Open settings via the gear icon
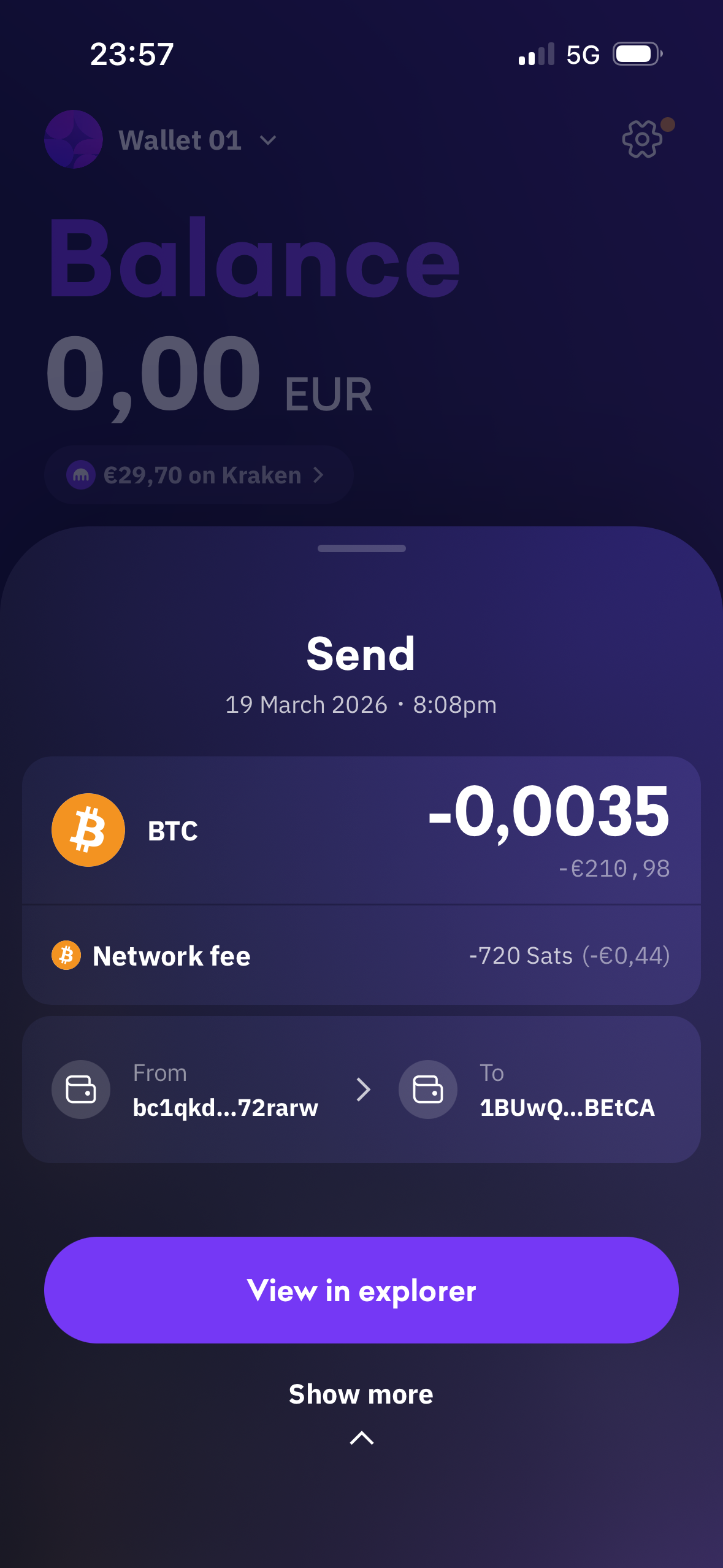Viewport: 723px width, 1568px height. 642,140
